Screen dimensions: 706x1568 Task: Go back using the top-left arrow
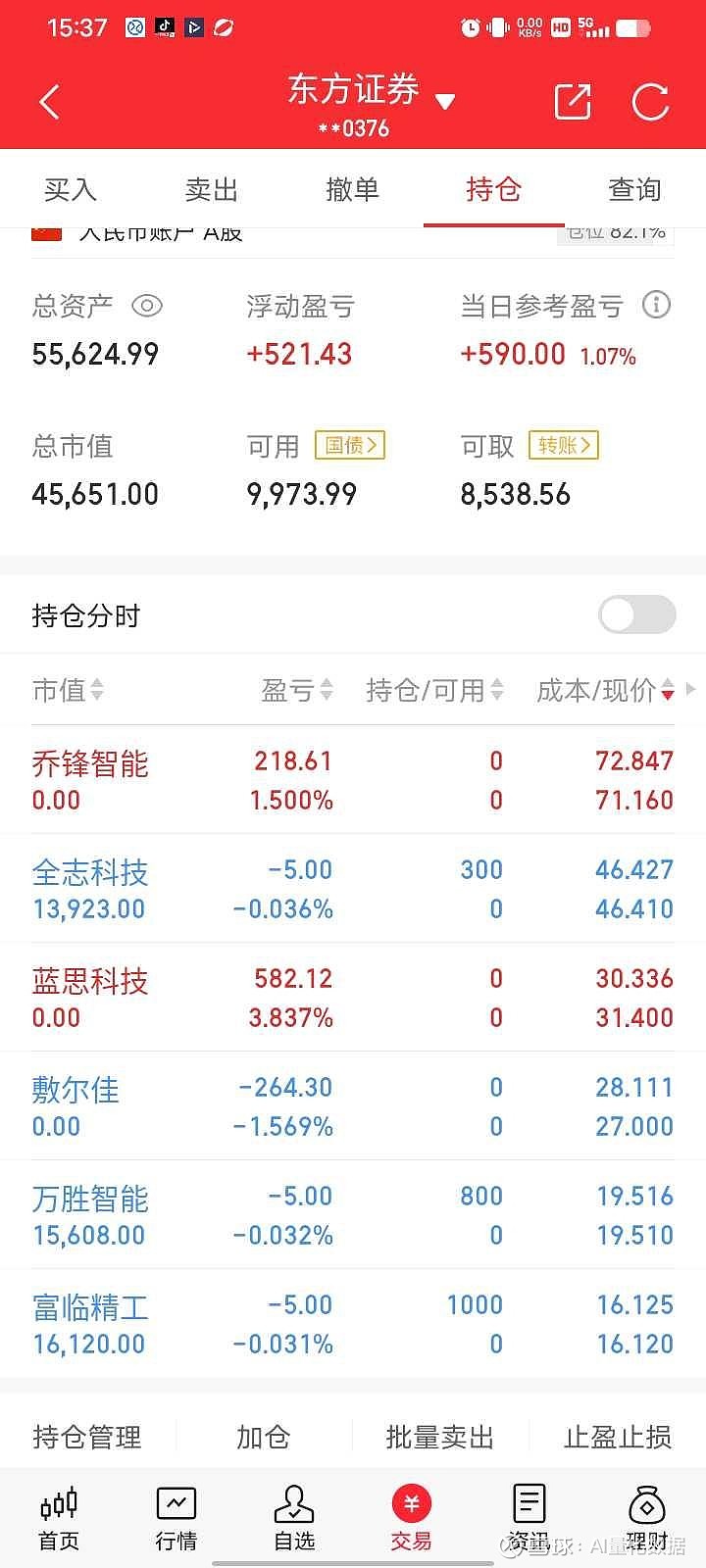[x=49, y=102]
